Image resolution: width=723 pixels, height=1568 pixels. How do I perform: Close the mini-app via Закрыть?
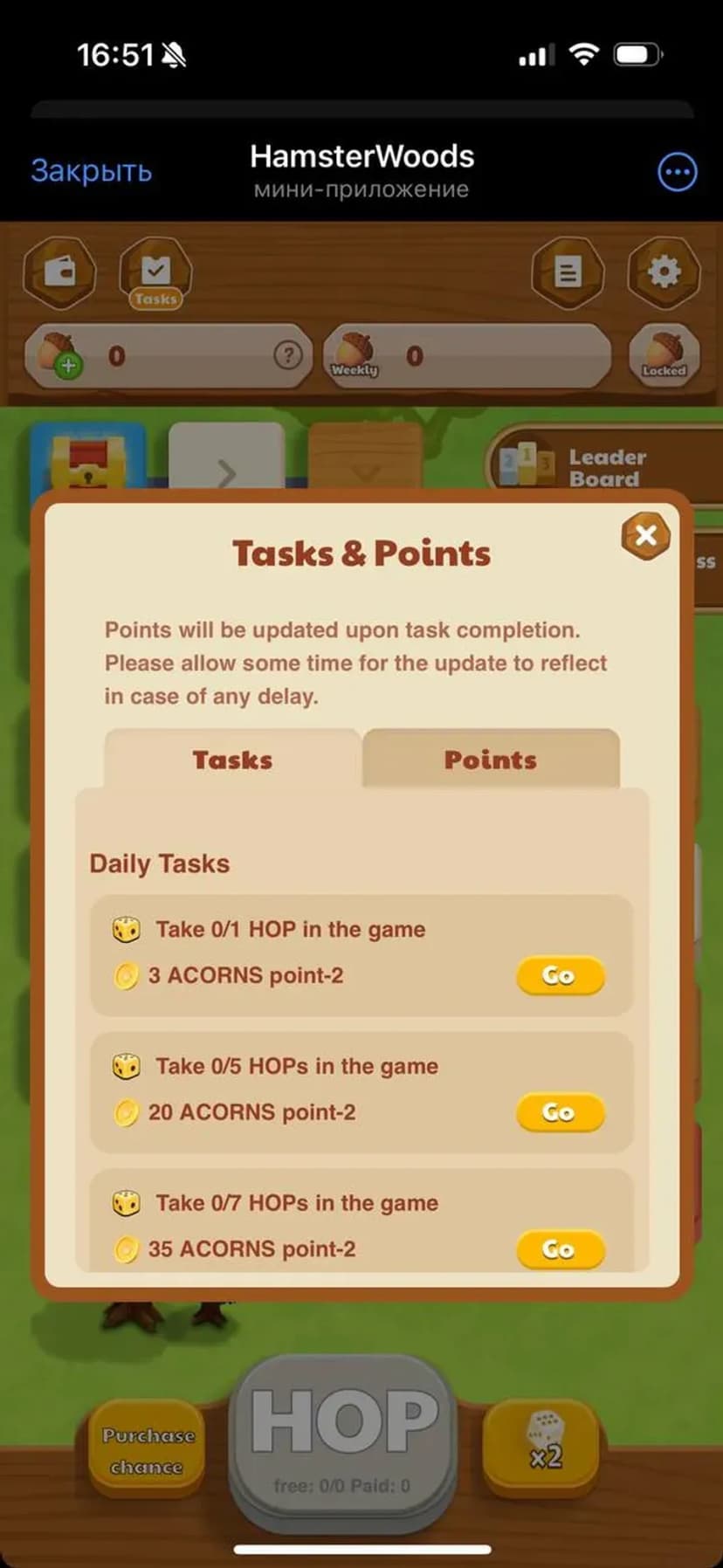91,171
